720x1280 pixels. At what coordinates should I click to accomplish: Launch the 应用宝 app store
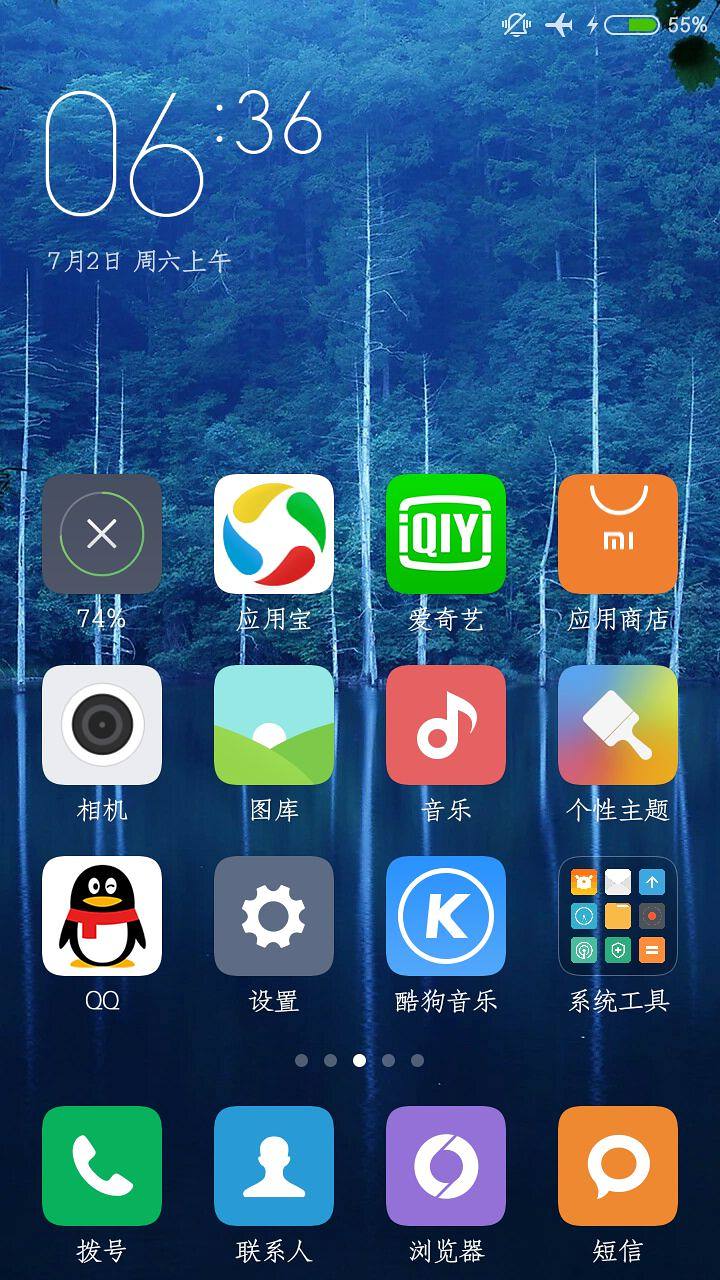pos(274,535)
